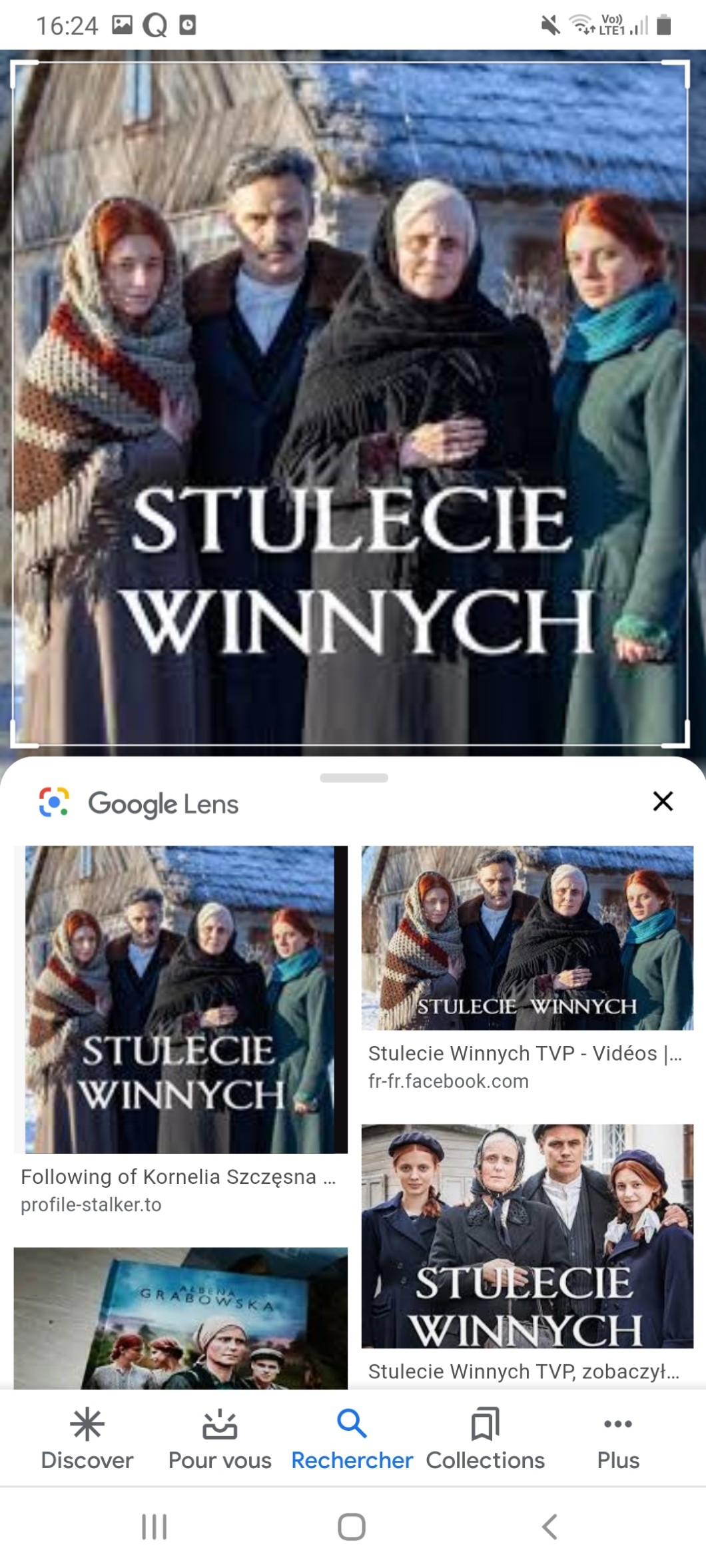Viewport: 706px width, 1568px height.
Task: Open recent apps from the navigation bar
Action: tap(154, 1527)
